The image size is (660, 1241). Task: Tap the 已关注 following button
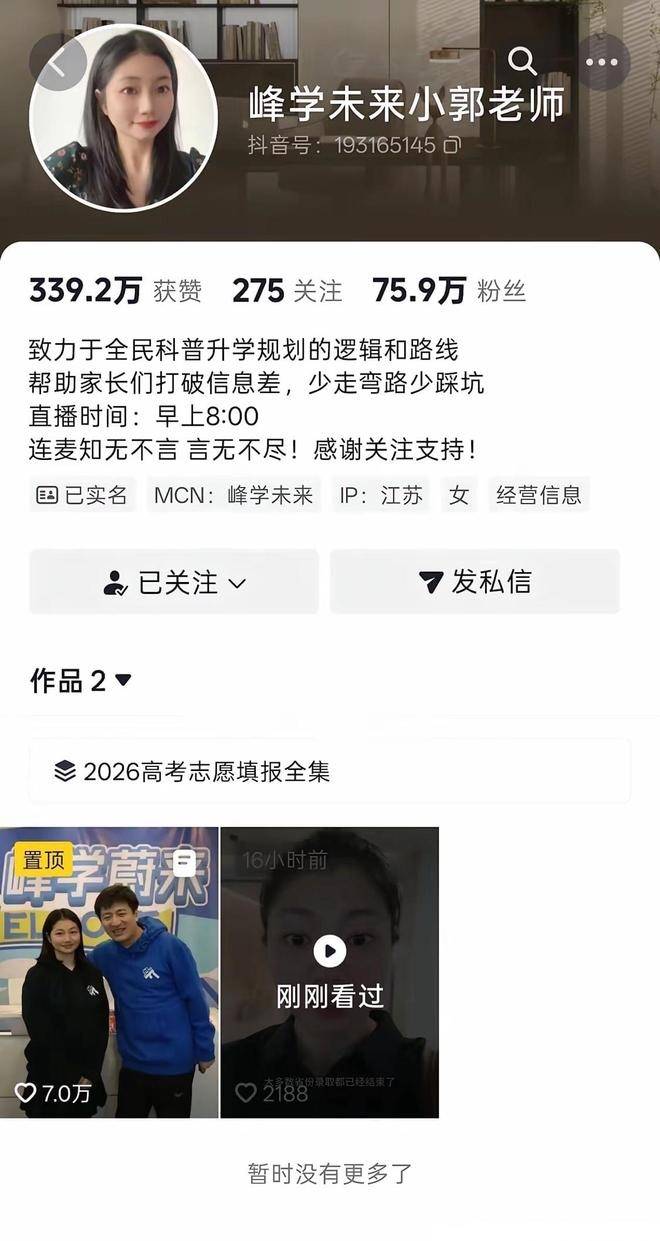tap(174, 582)
